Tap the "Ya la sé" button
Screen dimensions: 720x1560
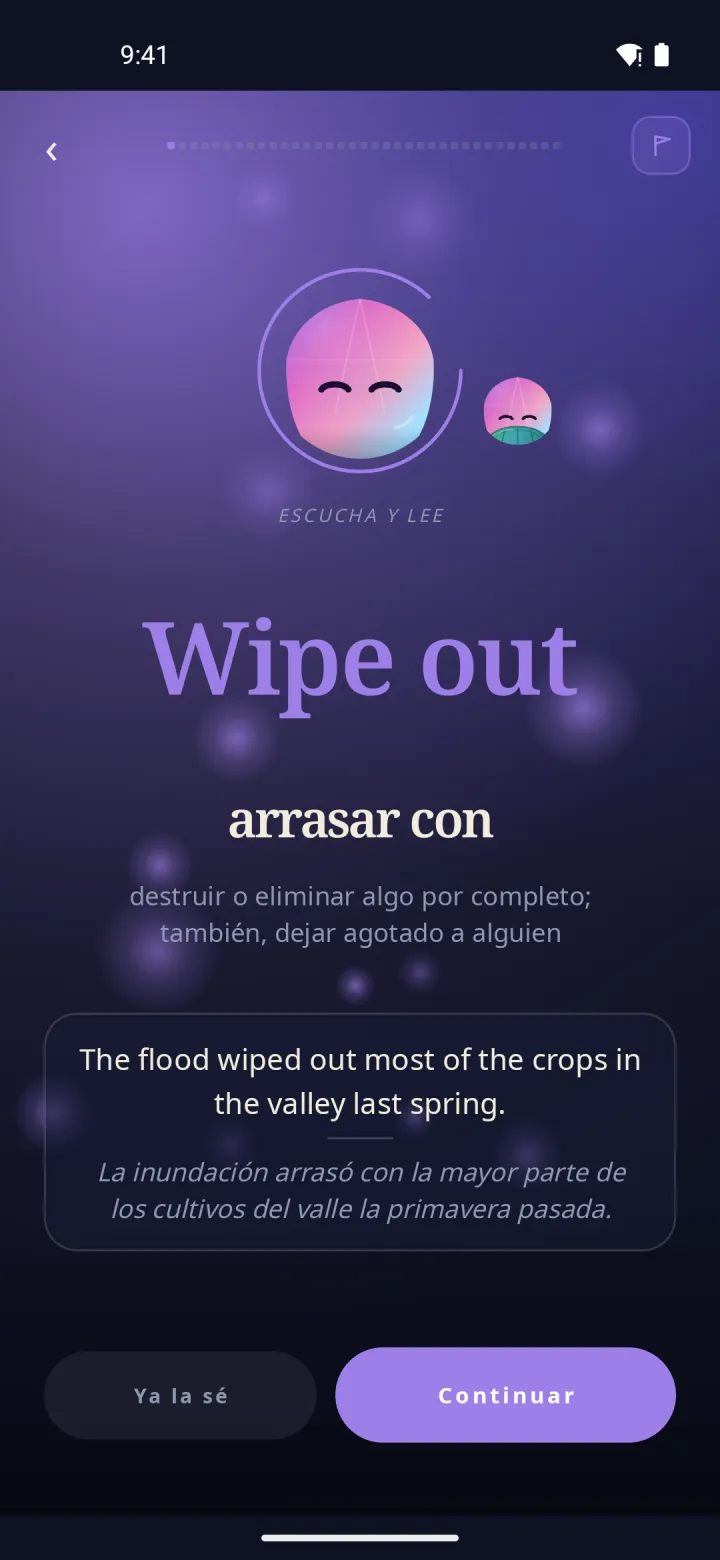point(180,1395)
